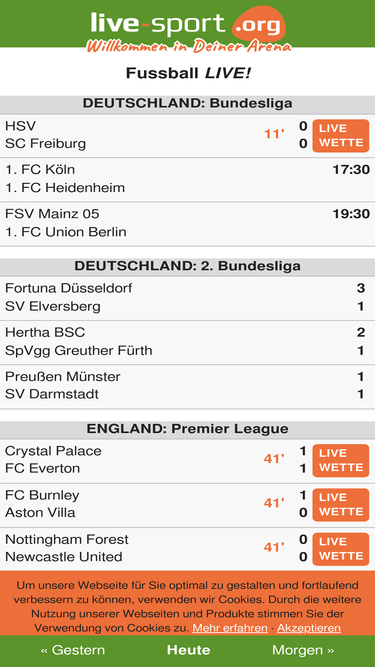Switch to Morgen's matches
The height and width of the screenshot is (667, 375).
point(303,650)
